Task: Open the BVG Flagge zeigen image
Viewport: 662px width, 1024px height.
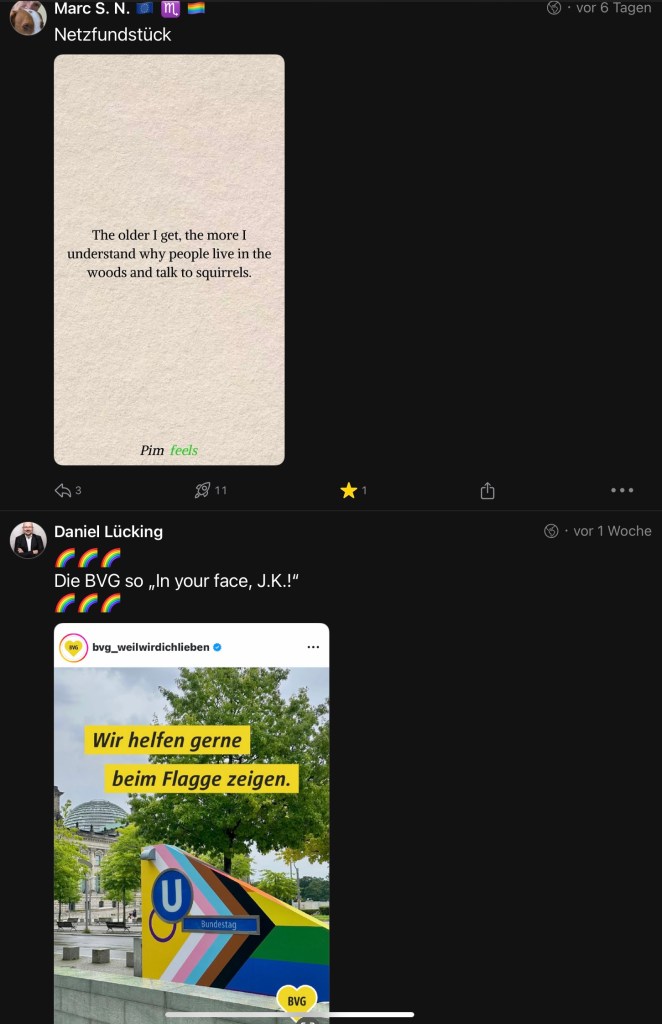Action: click(x=191, y=820)
